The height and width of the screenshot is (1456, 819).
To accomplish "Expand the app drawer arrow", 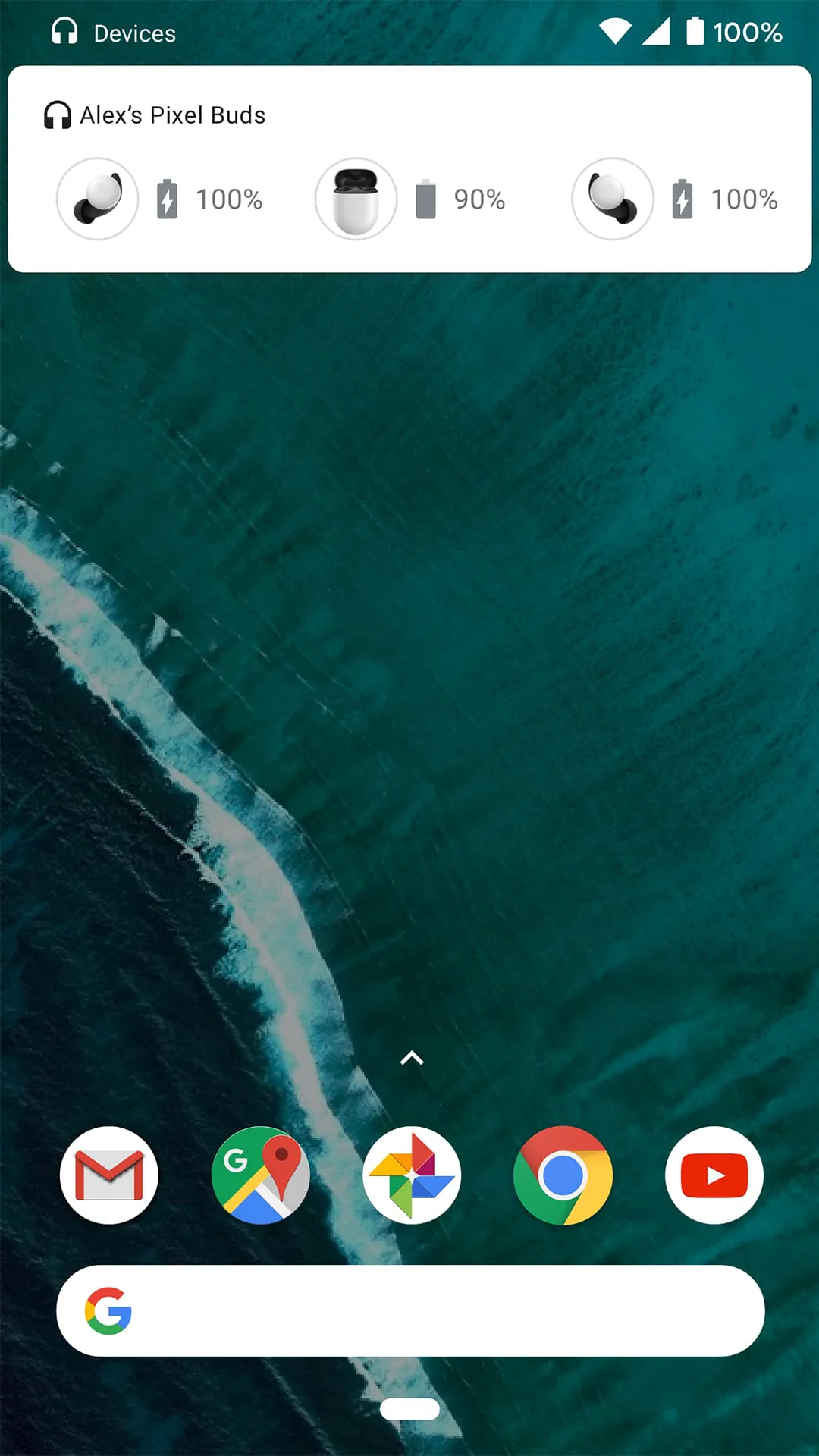I will [411, 1058].
